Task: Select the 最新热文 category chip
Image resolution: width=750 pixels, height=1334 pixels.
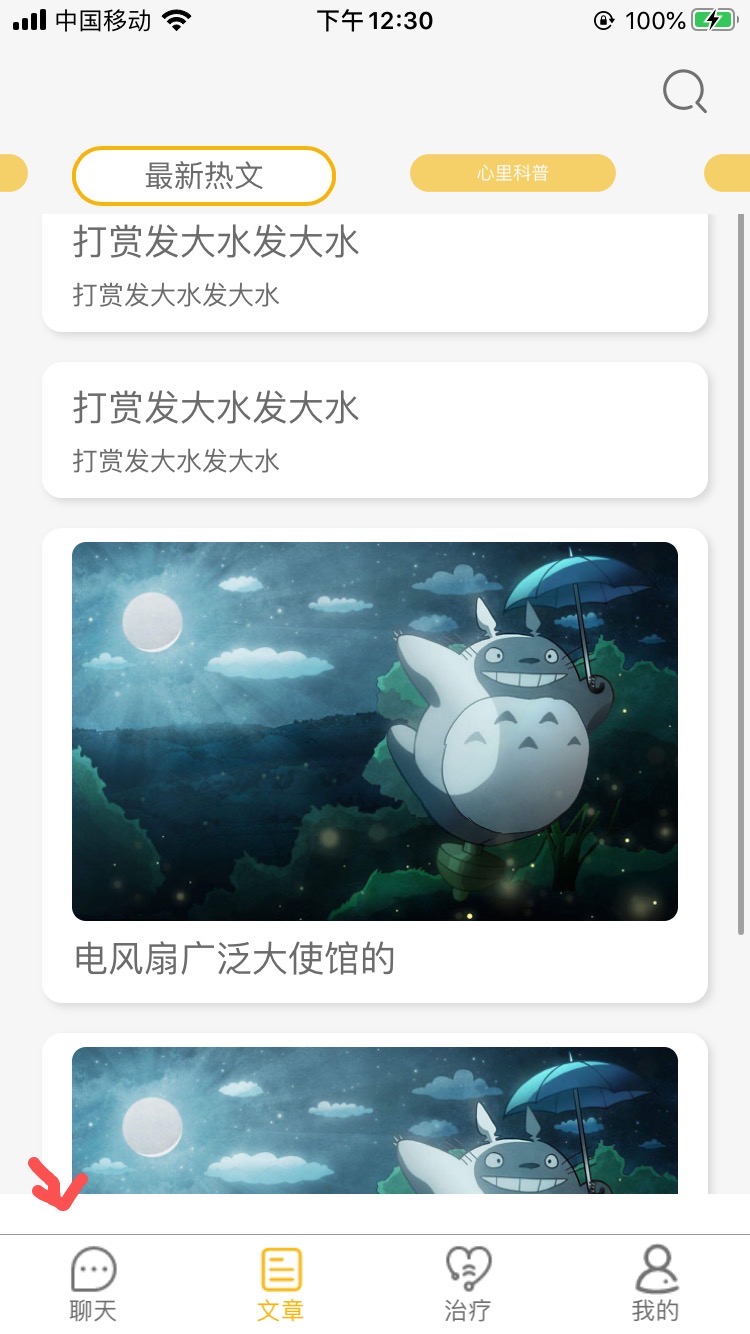Action: coord(204,176)
